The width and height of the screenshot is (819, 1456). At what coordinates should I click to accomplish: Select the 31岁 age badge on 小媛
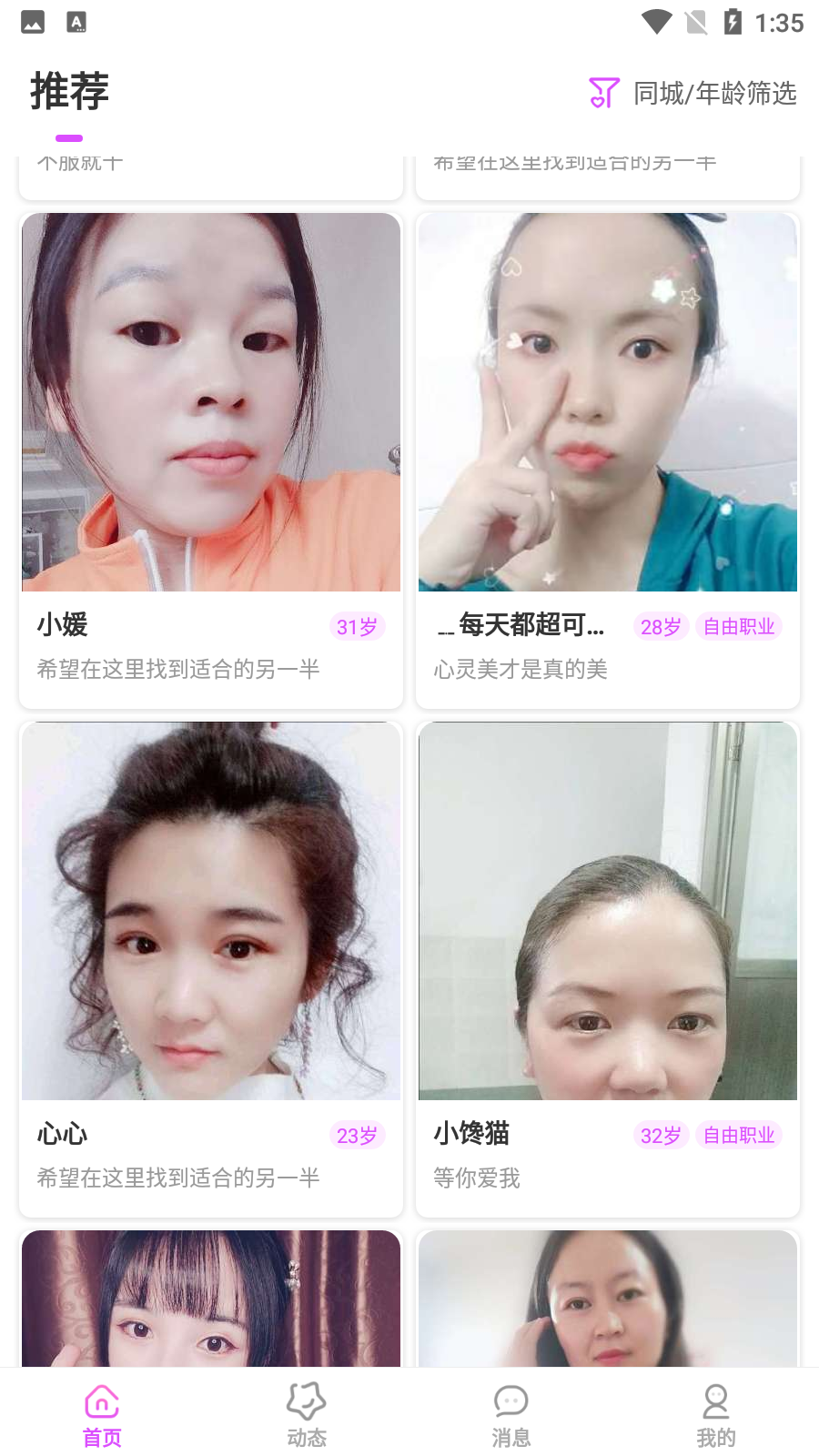click(x=357, y=626)
